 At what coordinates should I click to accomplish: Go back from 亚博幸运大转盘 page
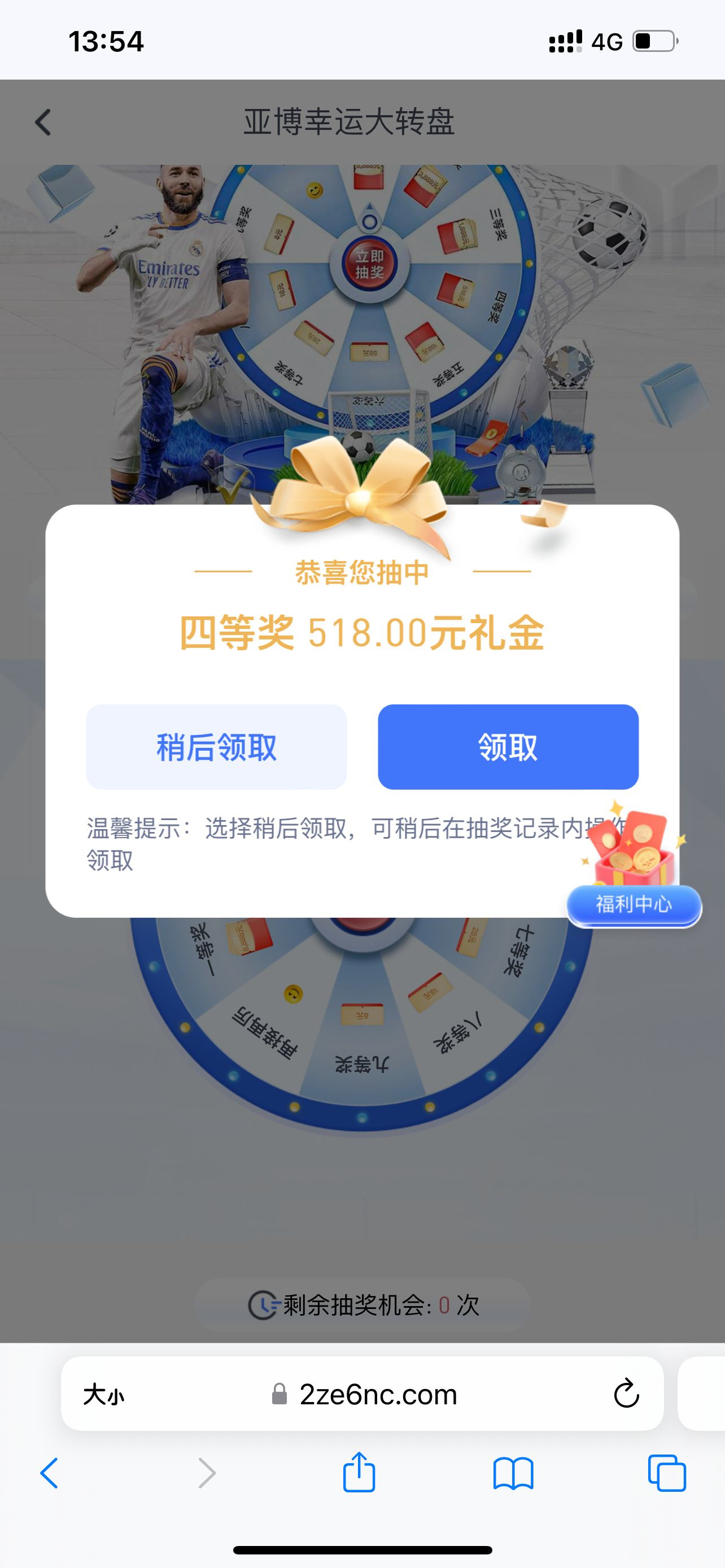point(42,122)
